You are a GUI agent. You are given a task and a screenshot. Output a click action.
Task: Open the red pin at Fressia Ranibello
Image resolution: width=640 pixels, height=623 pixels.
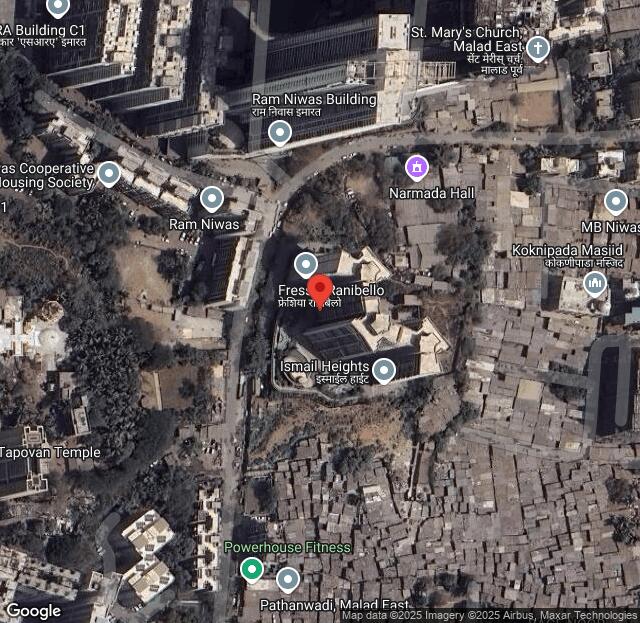coord(319,288)
